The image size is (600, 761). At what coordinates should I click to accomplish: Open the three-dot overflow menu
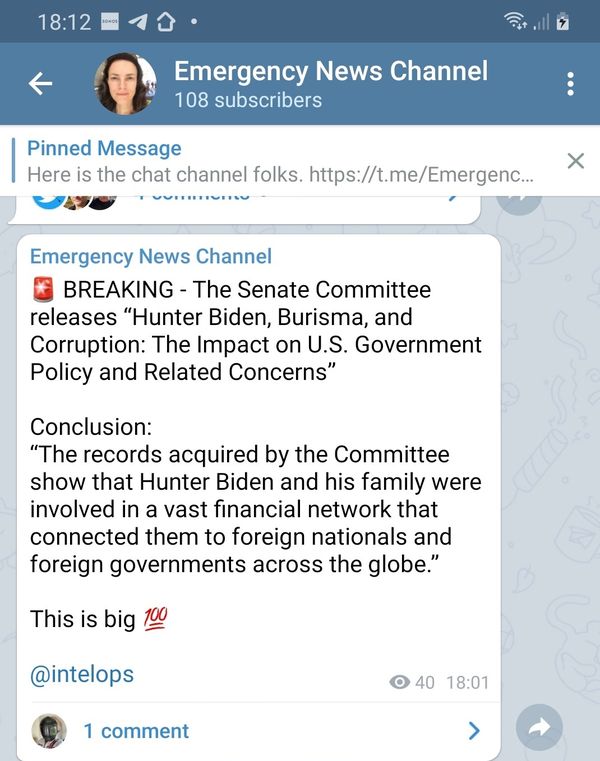[570, 84]
